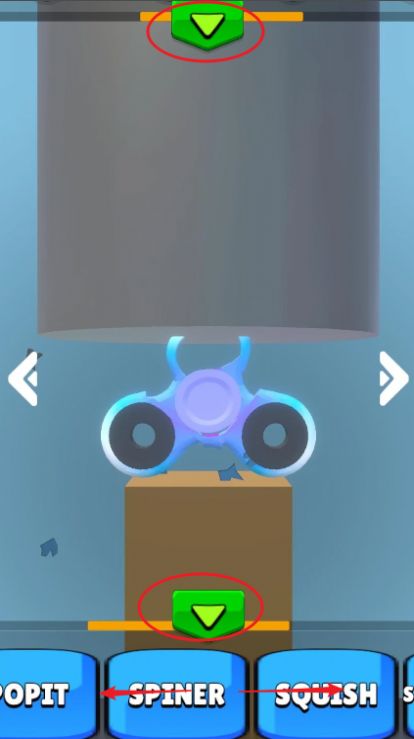
Task: Go to the next toy with the right arrow
Action: [x=393, y=378]
